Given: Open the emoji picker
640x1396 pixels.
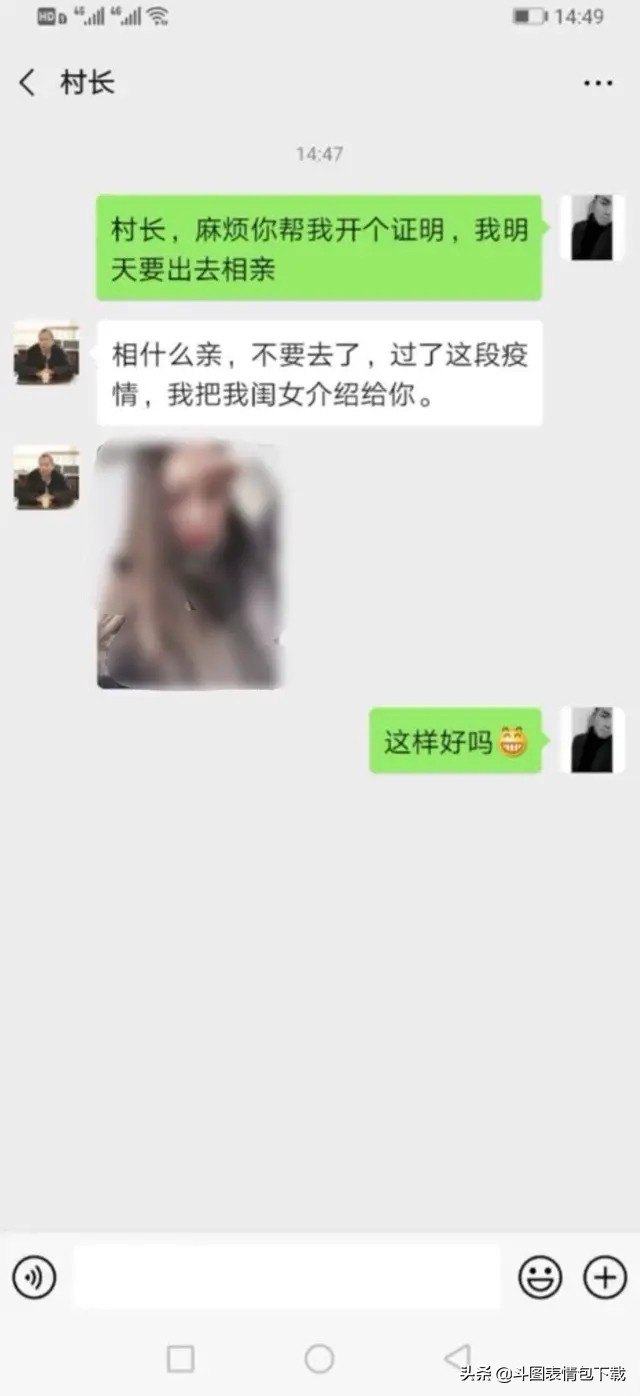Looking at the screenshot, I should [x=540, y=1277].
